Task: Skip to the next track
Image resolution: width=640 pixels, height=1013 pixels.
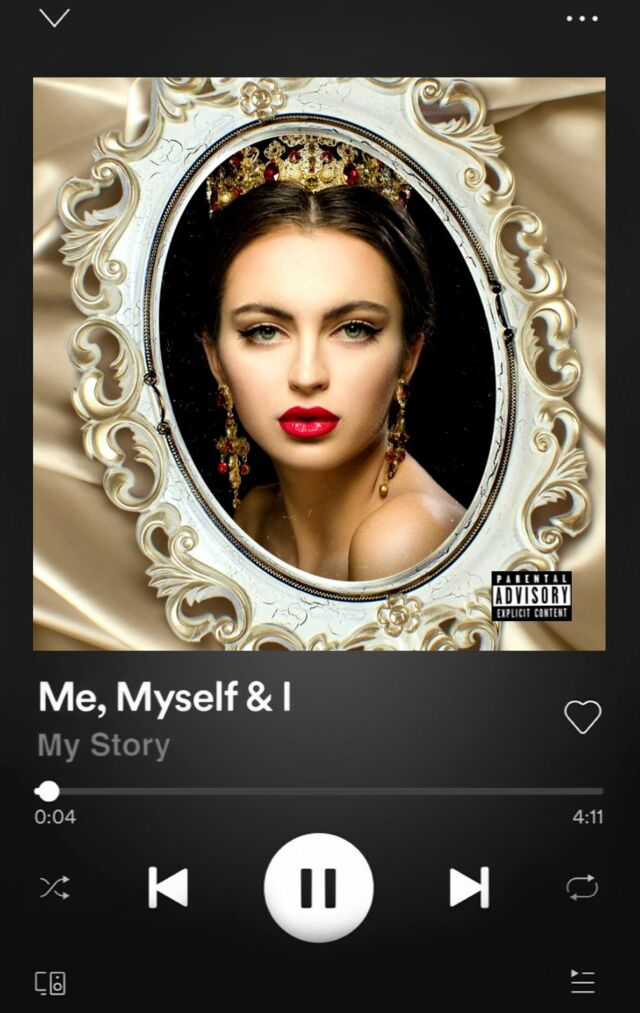Action: [x=469, y=887]
